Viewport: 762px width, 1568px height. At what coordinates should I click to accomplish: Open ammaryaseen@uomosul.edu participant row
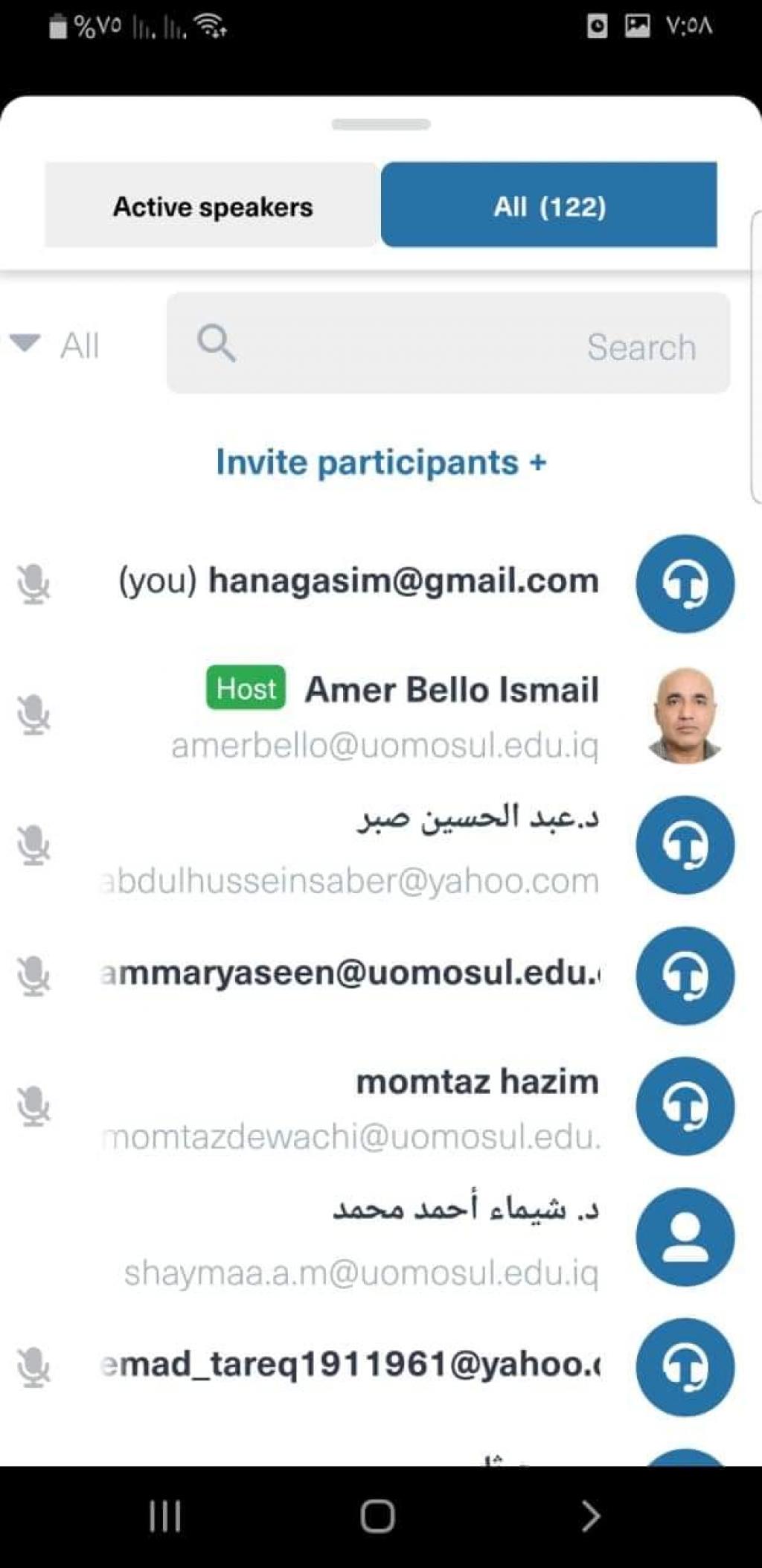[x=351, y=975]
